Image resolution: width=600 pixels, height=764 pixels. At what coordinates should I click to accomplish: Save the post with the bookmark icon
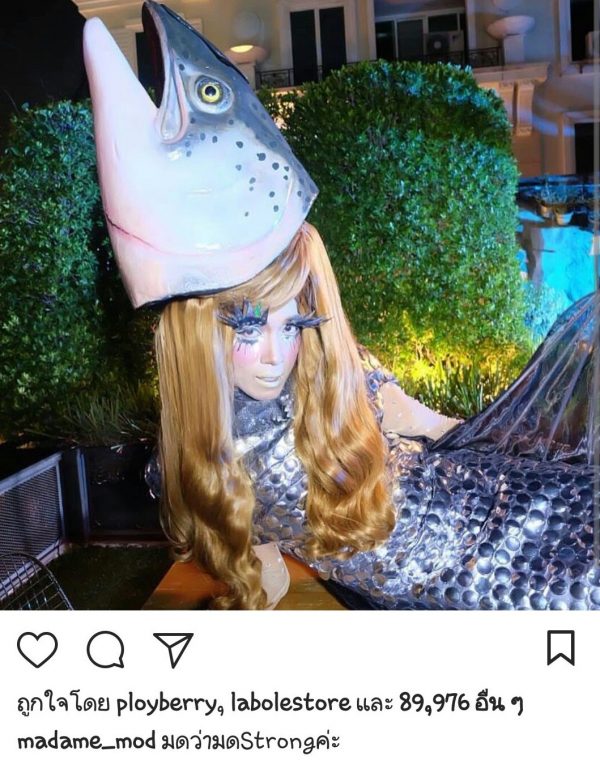(561, 648)
